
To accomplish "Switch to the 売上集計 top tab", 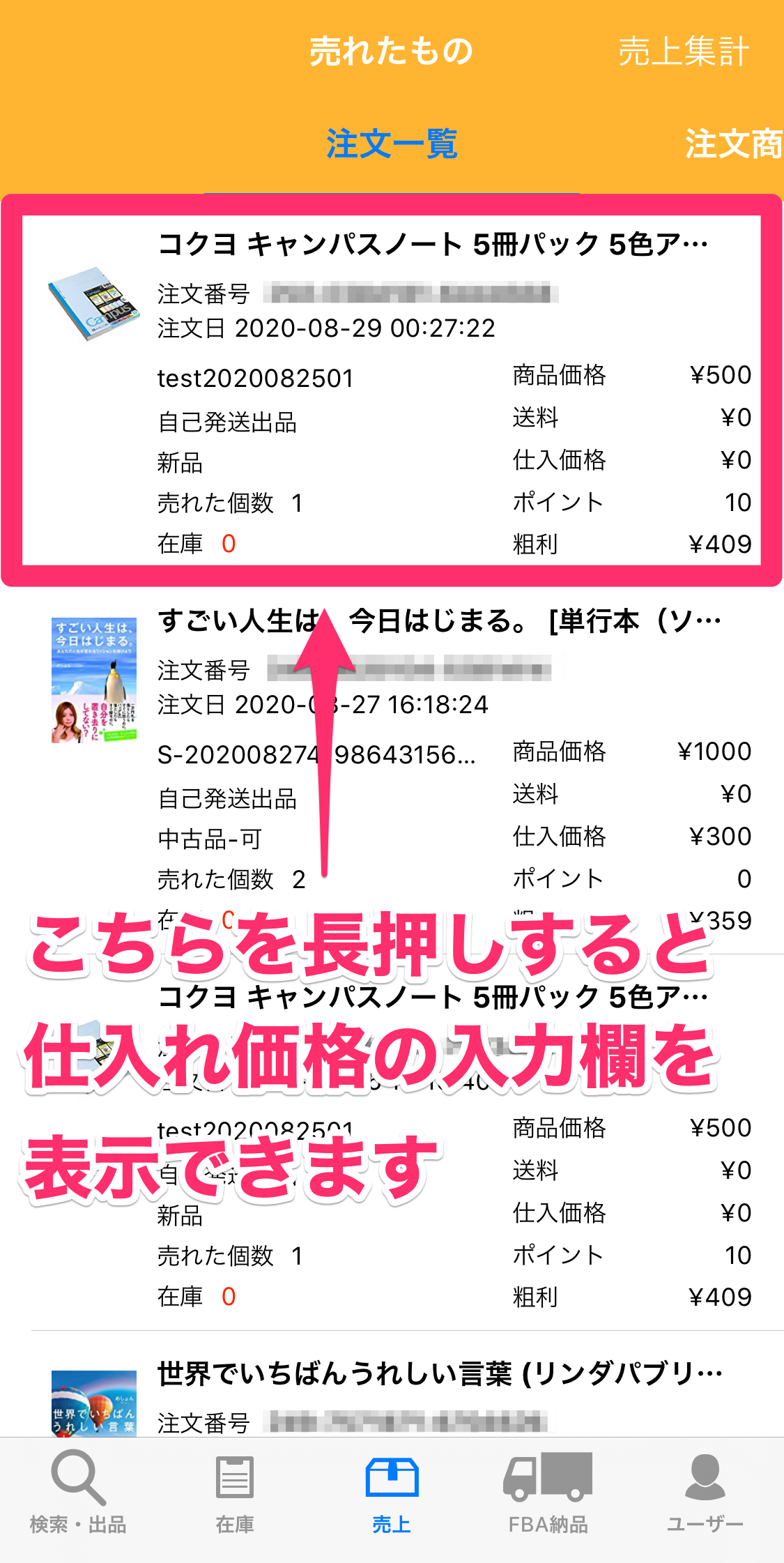I will coord(683,52).
